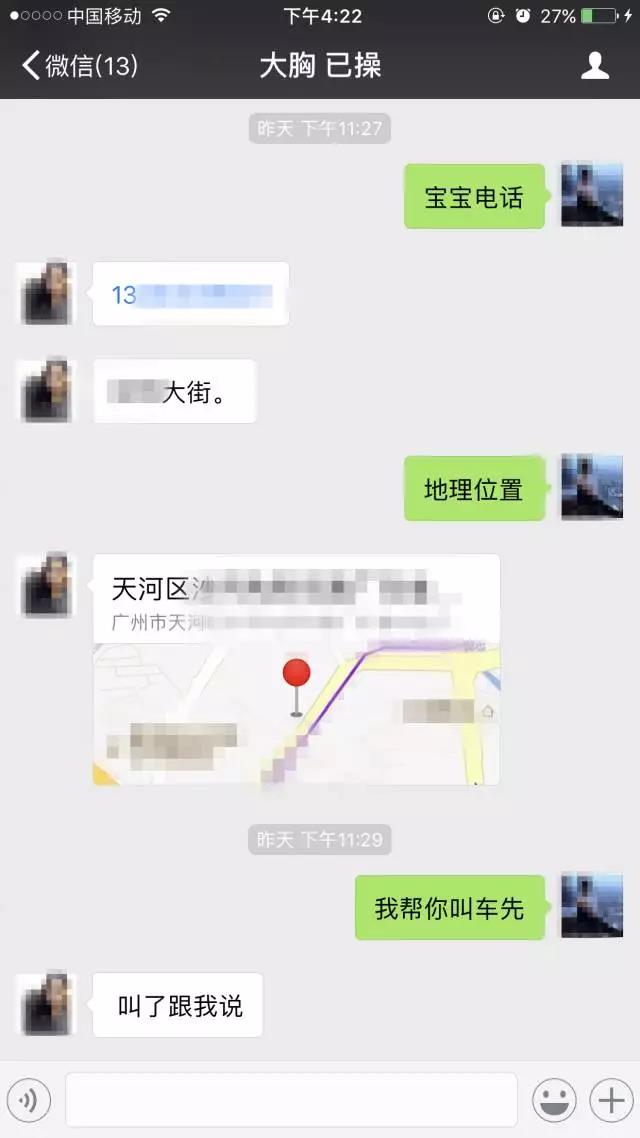640x1138 pixels.
Task: Tap the blue phone number link
Action: click(190, 295)
